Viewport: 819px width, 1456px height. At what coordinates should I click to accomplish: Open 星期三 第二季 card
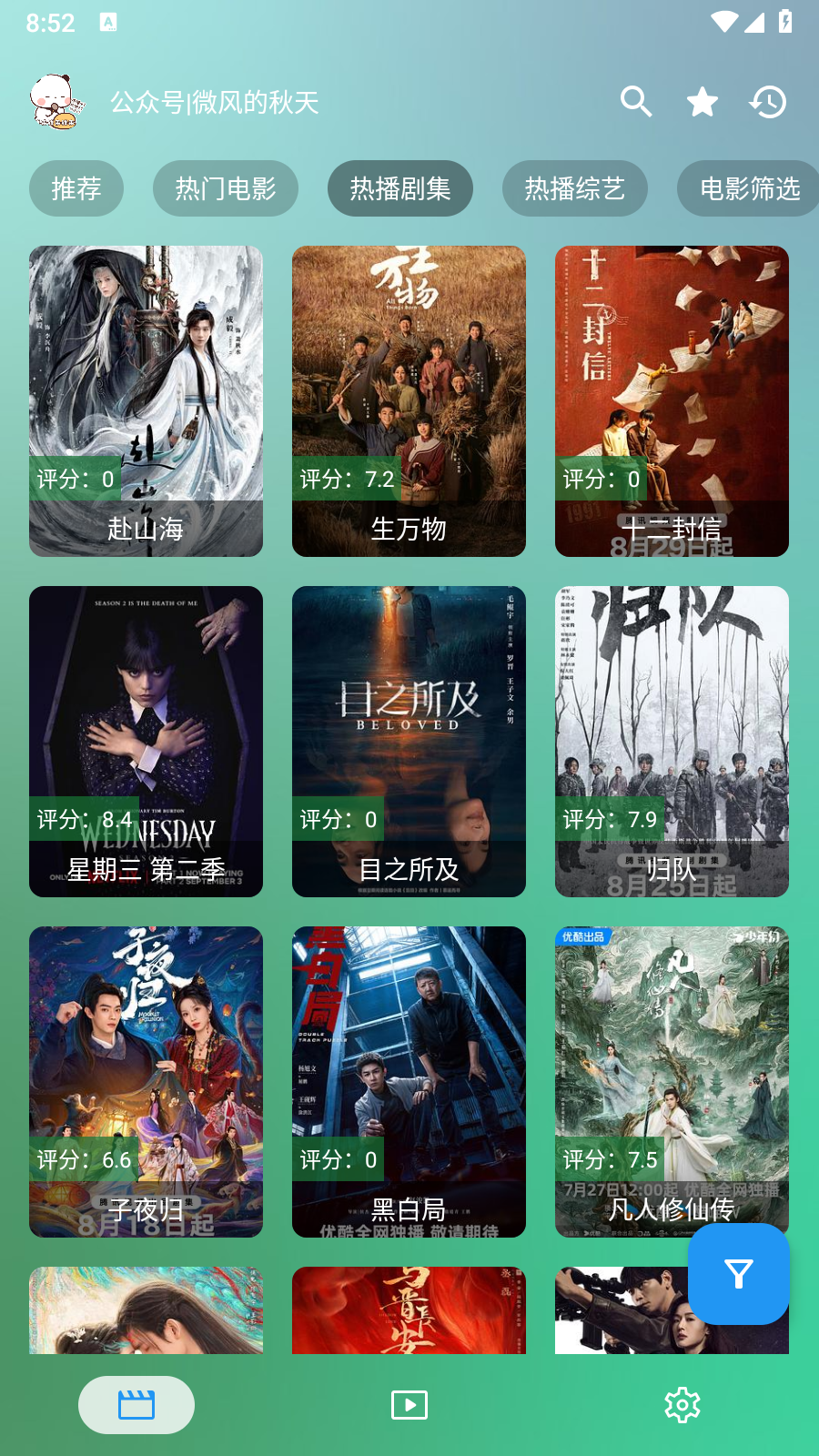click(x=146, y=741)
